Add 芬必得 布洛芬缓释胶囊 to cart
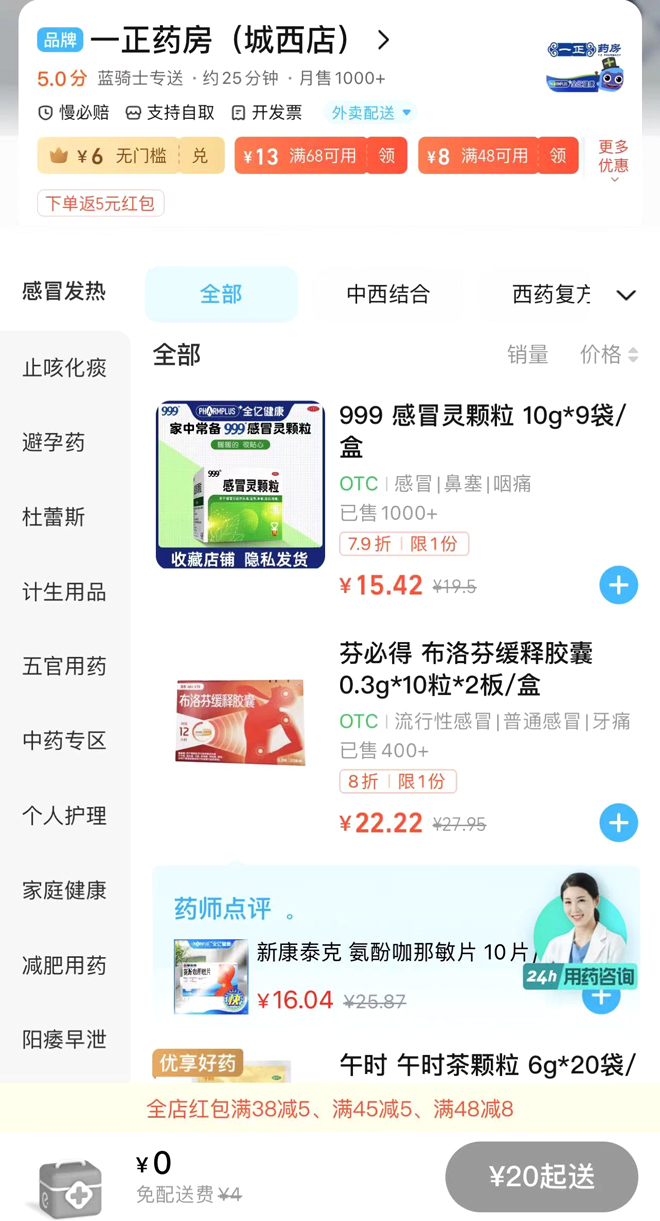 tap(618, 823)
